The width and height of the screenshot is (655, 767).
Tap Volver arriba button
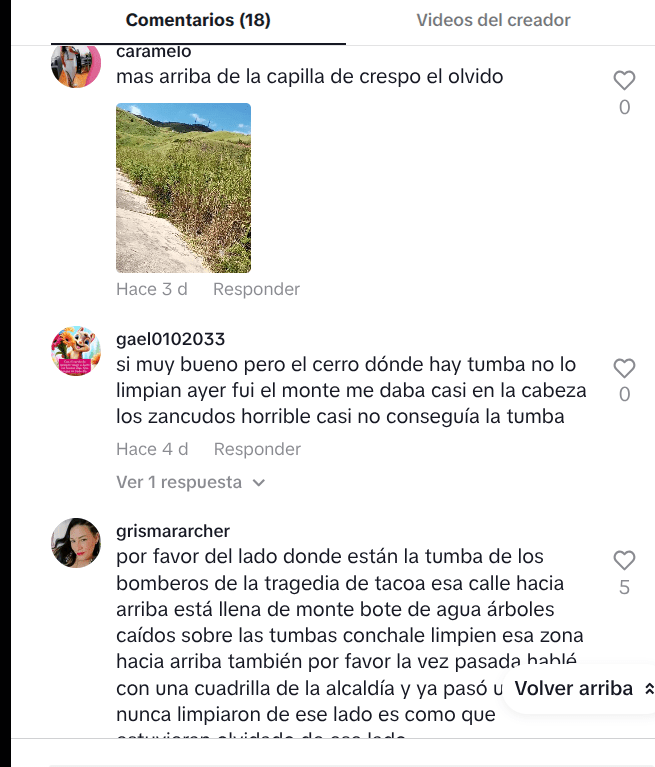(582, 688)
